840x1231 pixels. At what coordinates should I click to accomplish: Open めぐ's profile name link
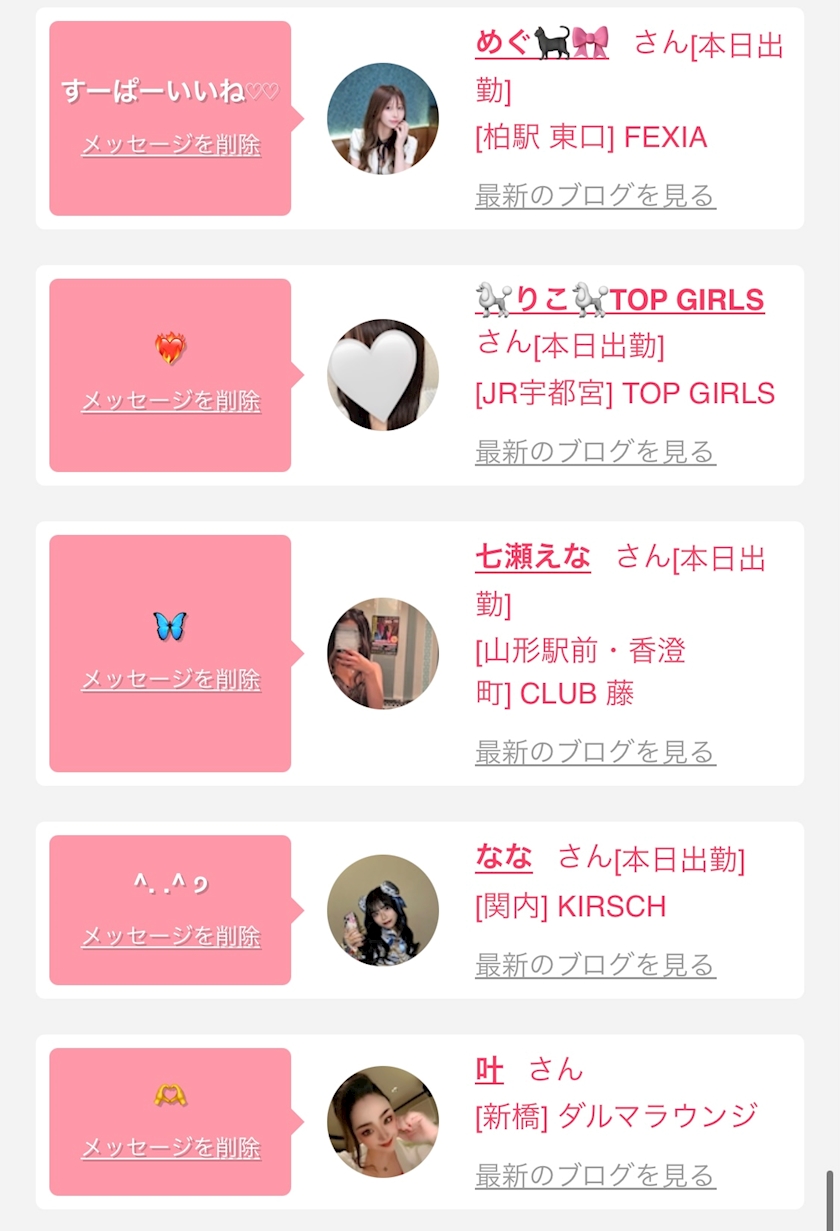542,43
